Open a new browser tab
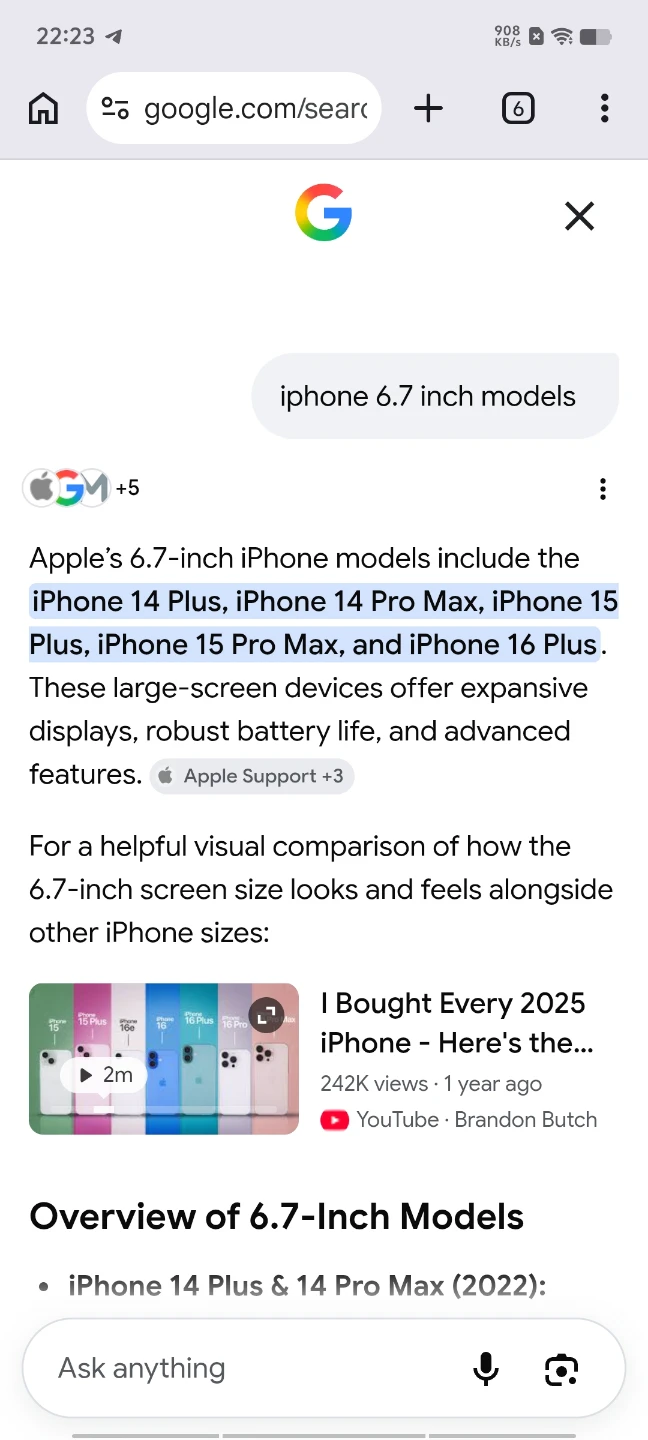648x1440 pixels. coord(428,108)
